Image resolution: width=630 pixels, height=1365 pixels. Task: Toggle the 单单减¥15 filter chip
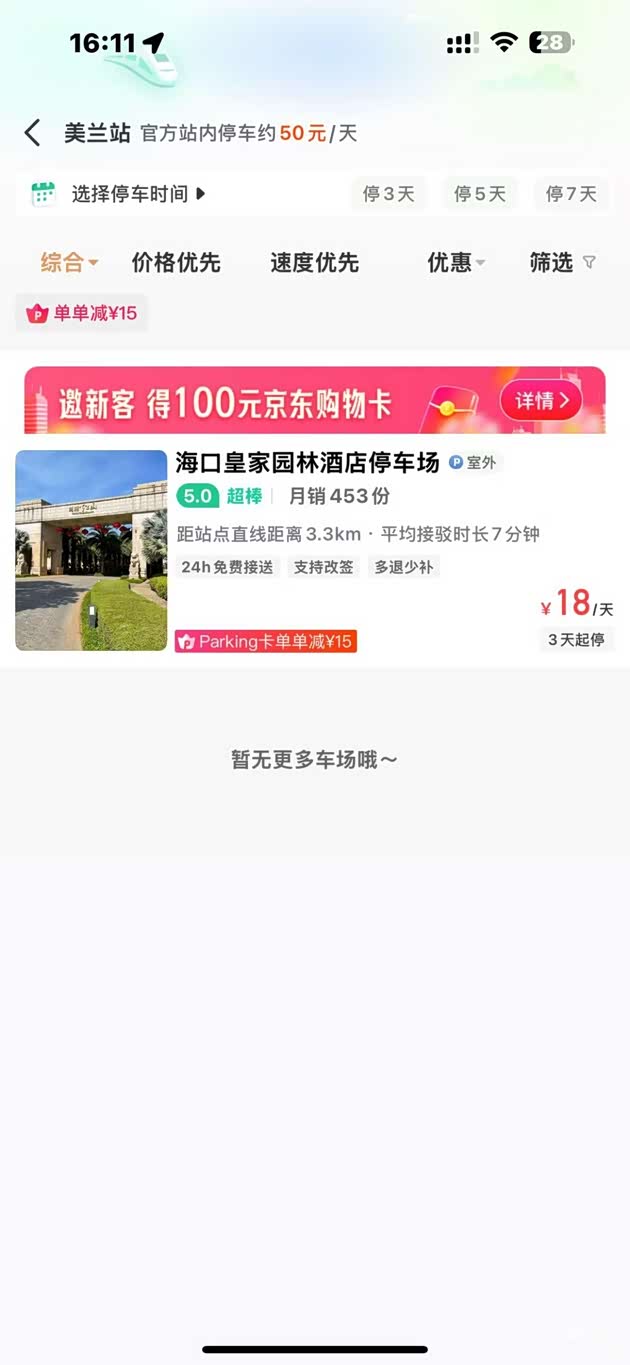(x=82, y=313)
